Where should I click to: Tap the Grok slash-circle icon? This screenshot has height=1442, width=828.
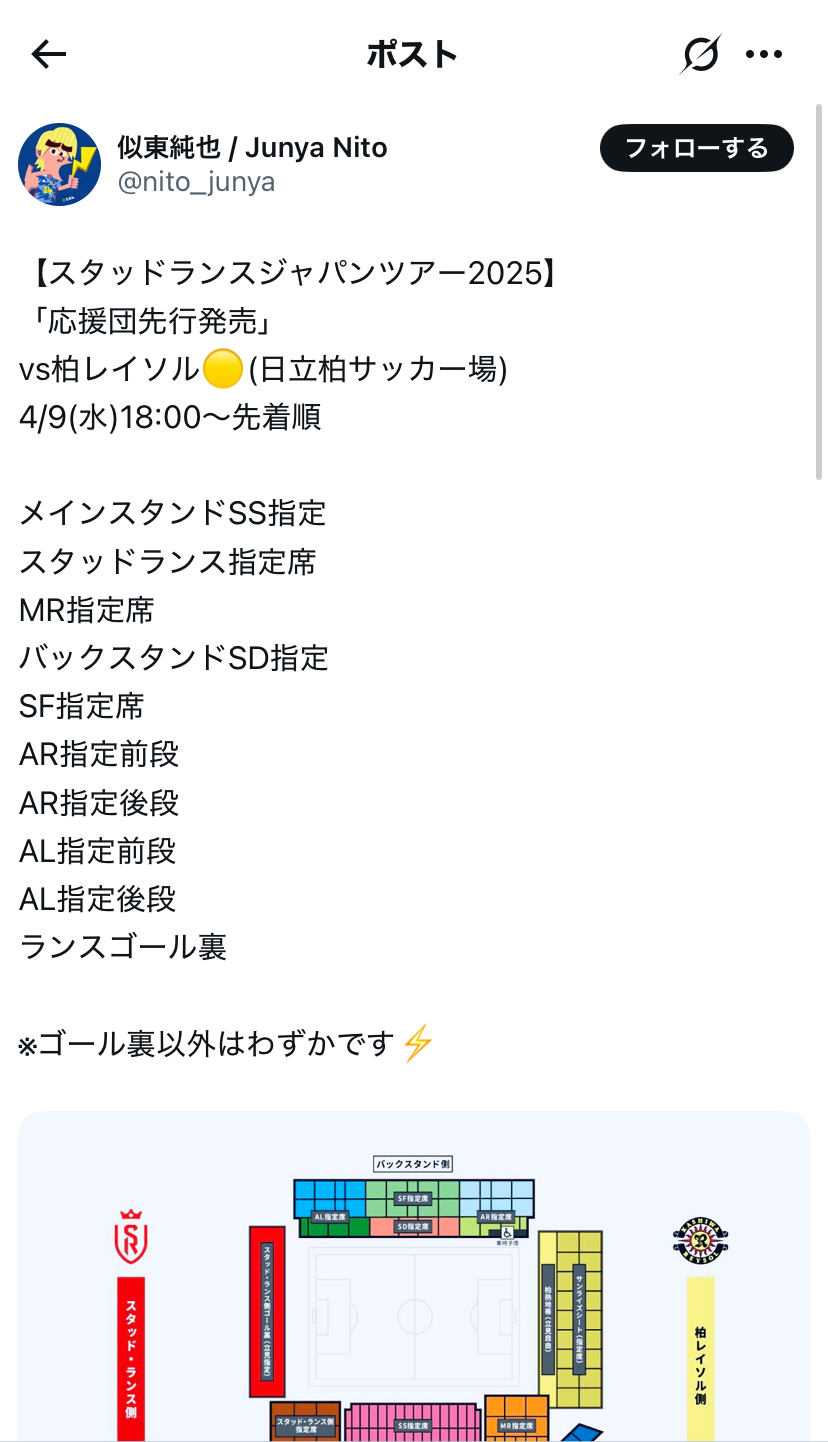click(700, 54)
